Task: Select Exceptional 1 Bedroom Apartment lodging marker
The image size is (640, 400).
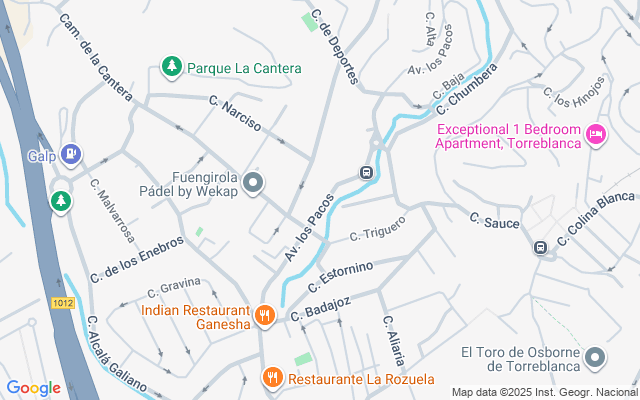Action: pyautogui.click(x=596, y=134)
